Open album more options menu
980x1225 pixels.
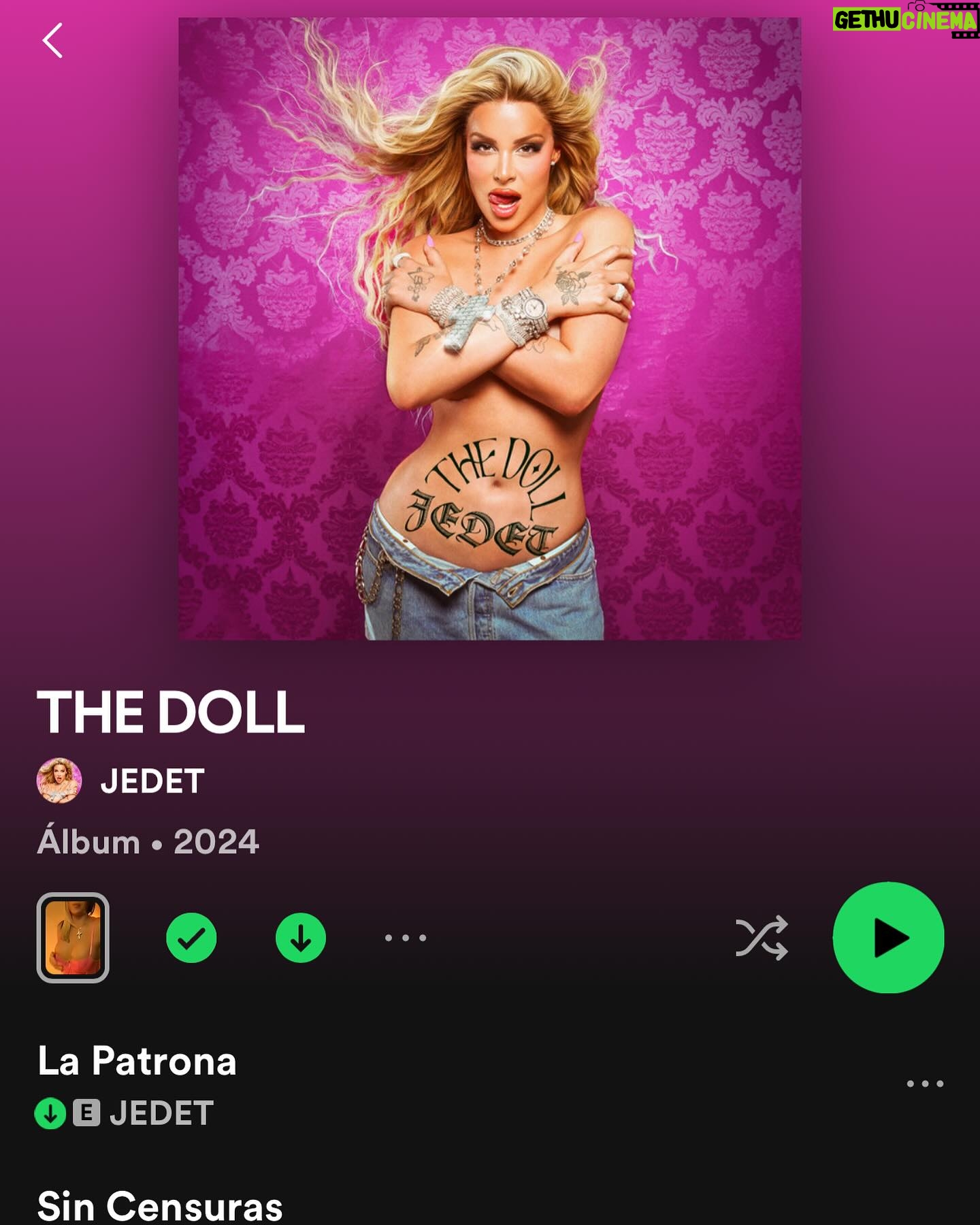click(x=406, y=938)
